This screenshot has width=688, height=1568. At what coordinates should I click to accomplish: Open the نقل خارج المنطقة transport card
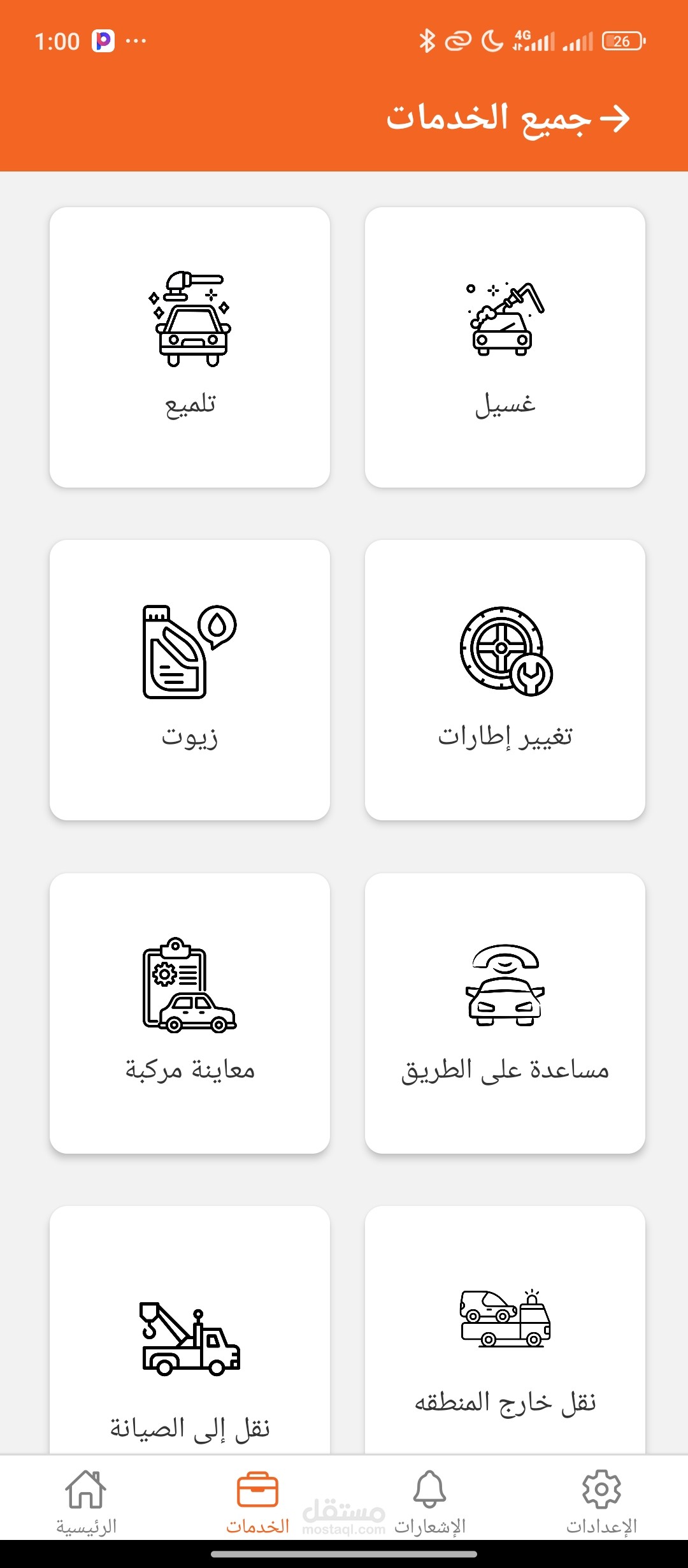pyautogui.click(x=505, y=1332)
